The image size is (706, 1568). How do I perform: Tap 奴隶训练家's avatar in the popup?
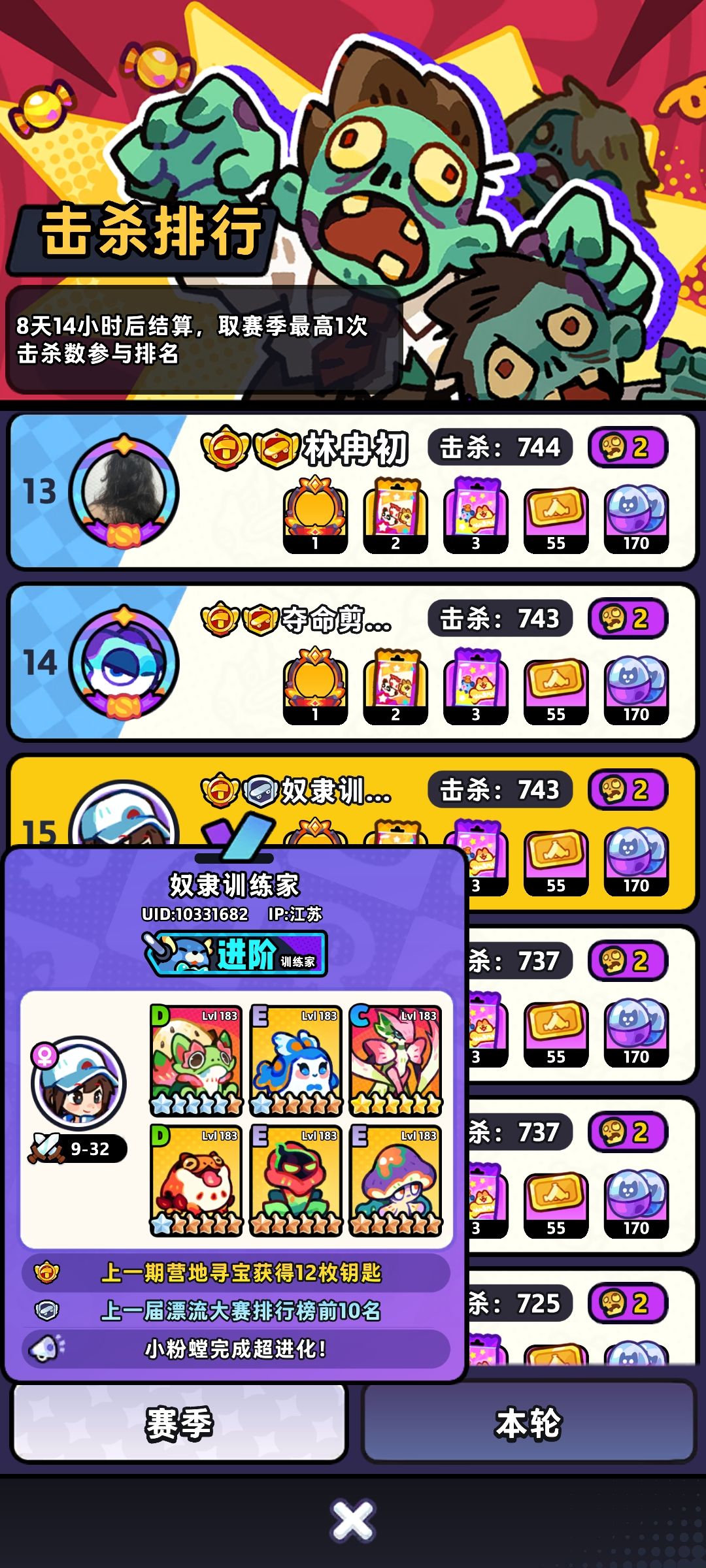tap(79, 1083)
